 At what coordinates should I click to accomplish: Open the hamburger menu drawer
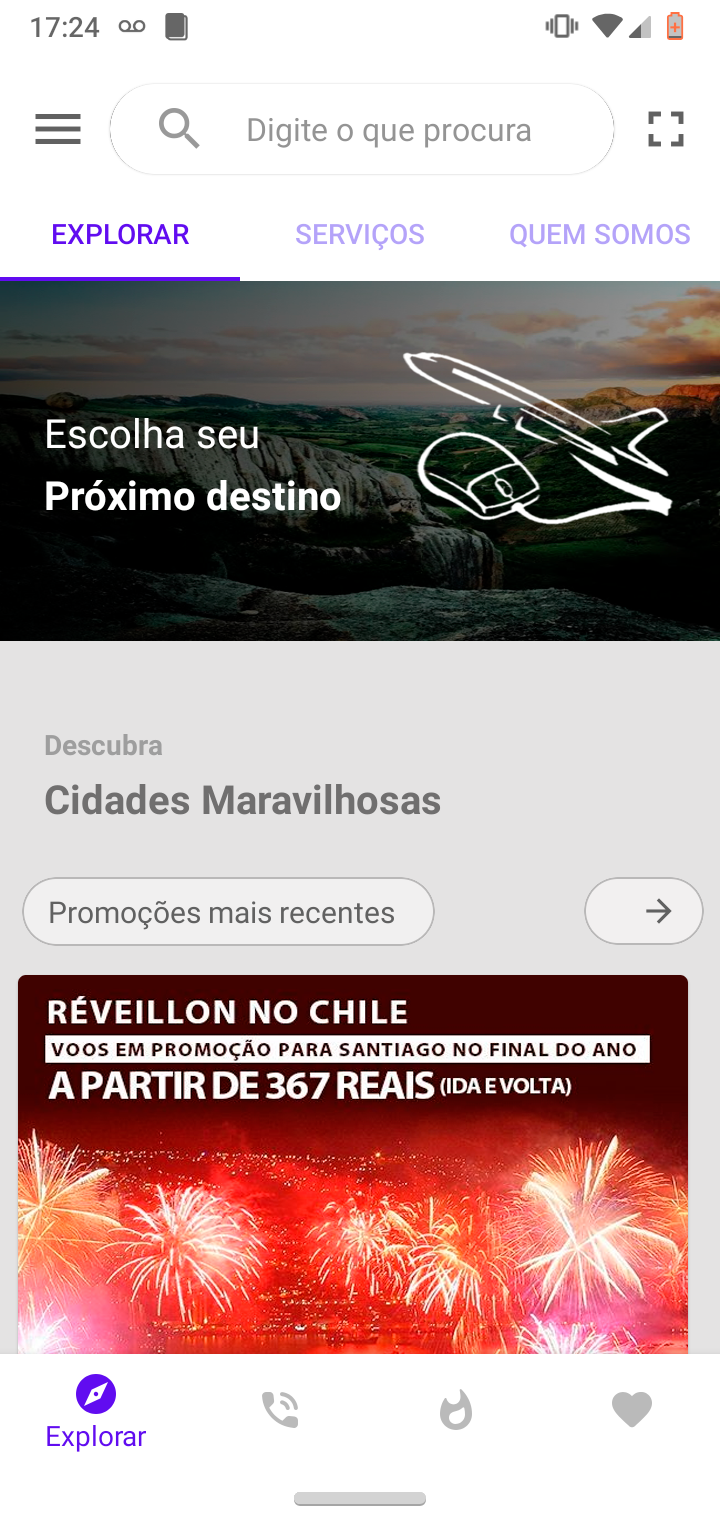pyautogui.click(x=58, y=130)
